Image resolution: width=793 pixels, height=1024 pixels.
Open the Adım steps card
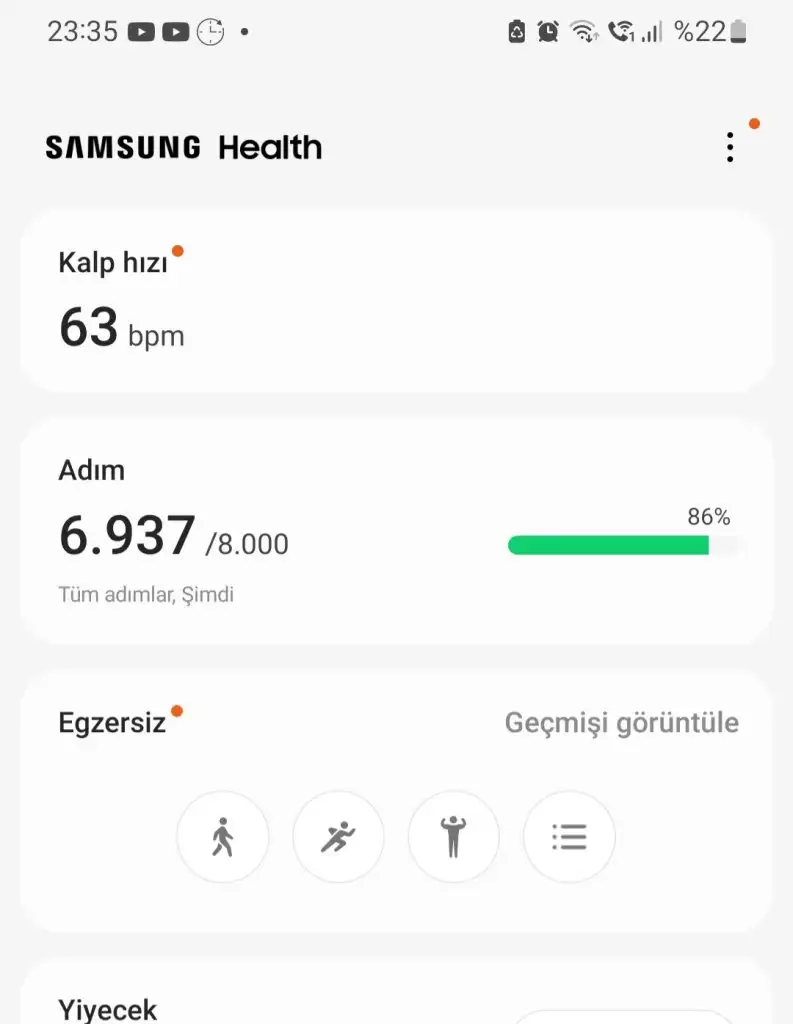396,531
